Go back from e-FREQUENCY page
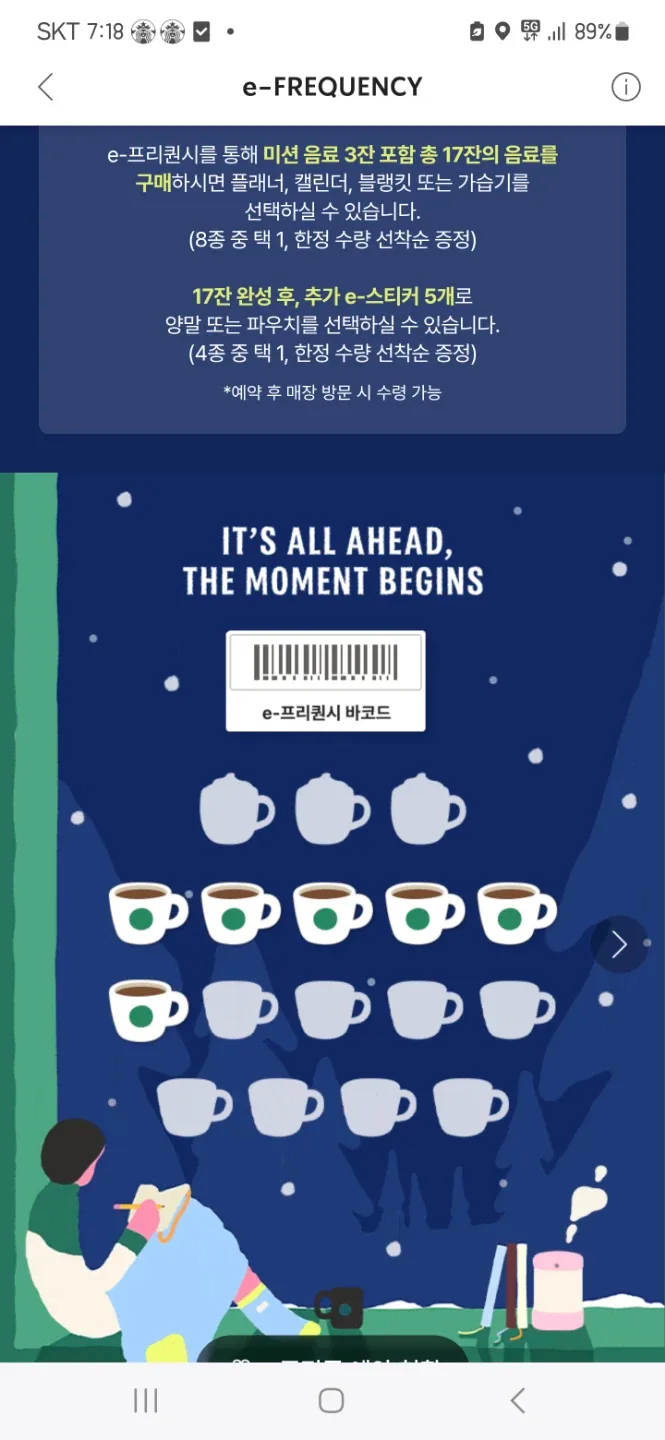665x1440 pixels. (46, 87)
